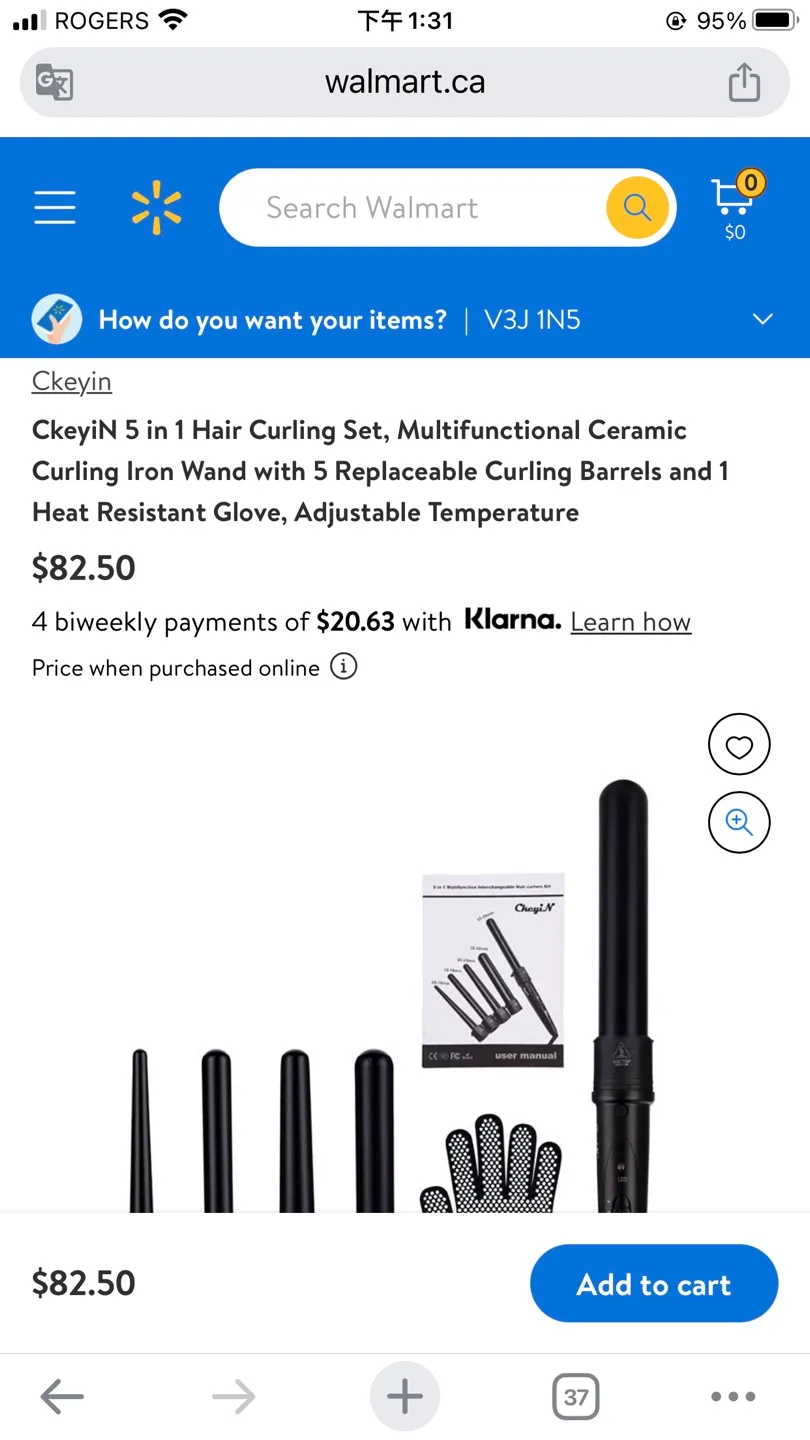
Task: Open the browser tabs switcher showing 37
Action: pyautogui.click(x=575, y=1396)
